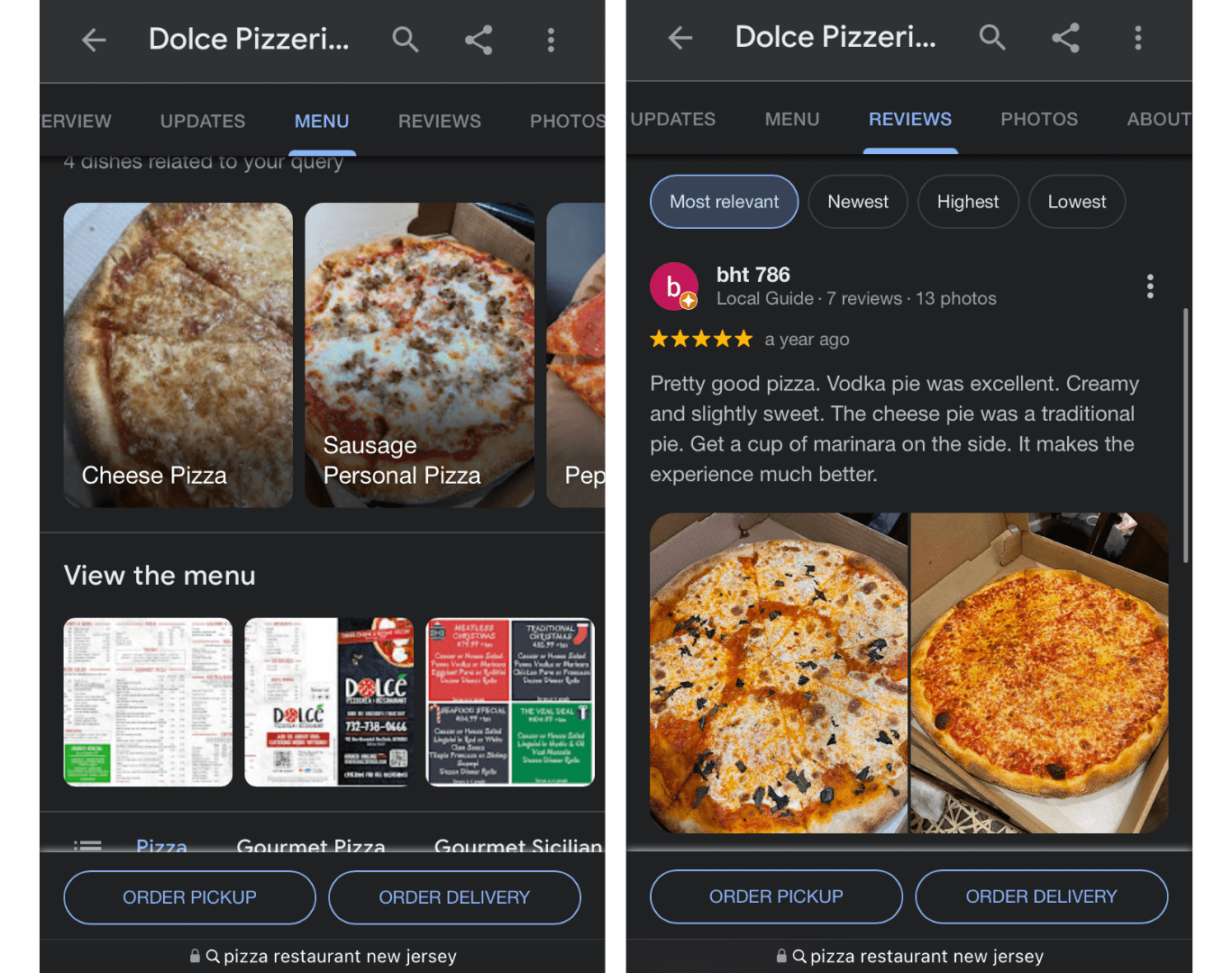Share the restaurant from the Reviews screen
Image resolution: width=1232 pixels, height=973 pixels.
pyautogui.click(x=1065, y=38)
